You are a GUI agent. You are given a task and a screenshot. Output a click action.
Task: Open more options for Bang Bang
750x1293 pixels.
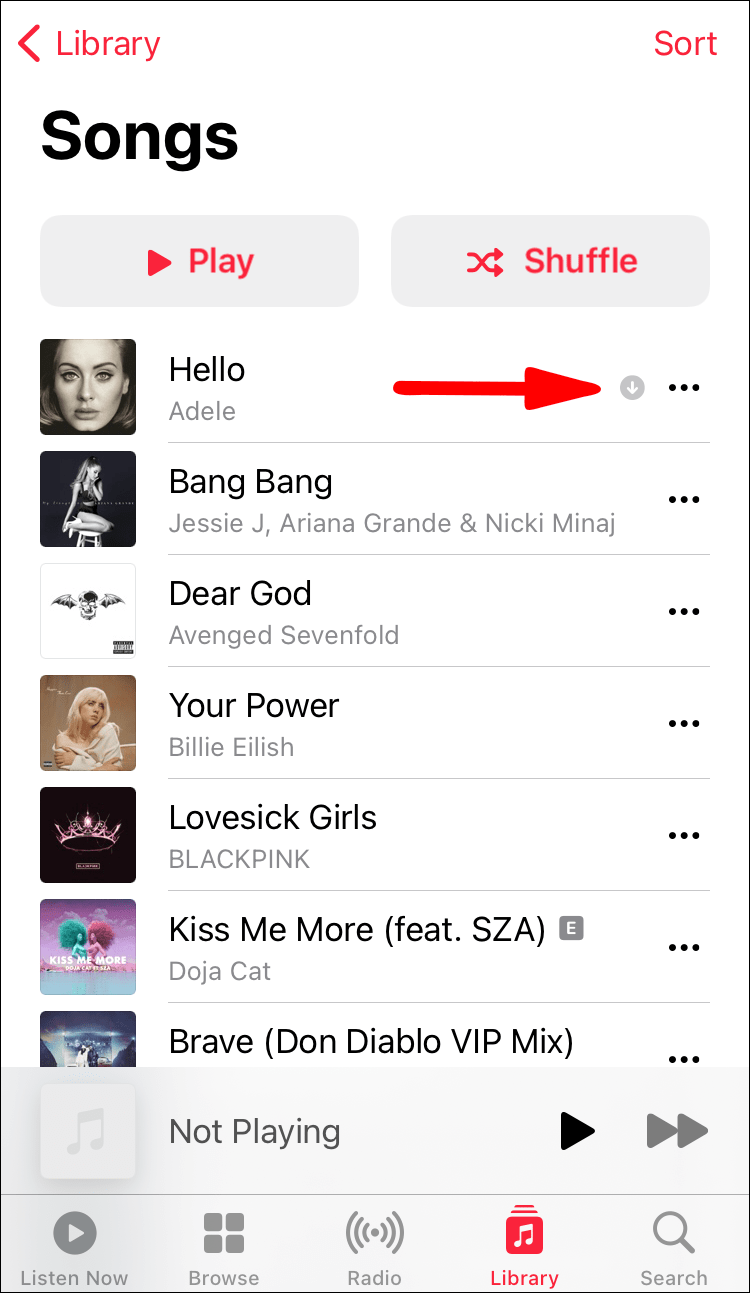684,499
